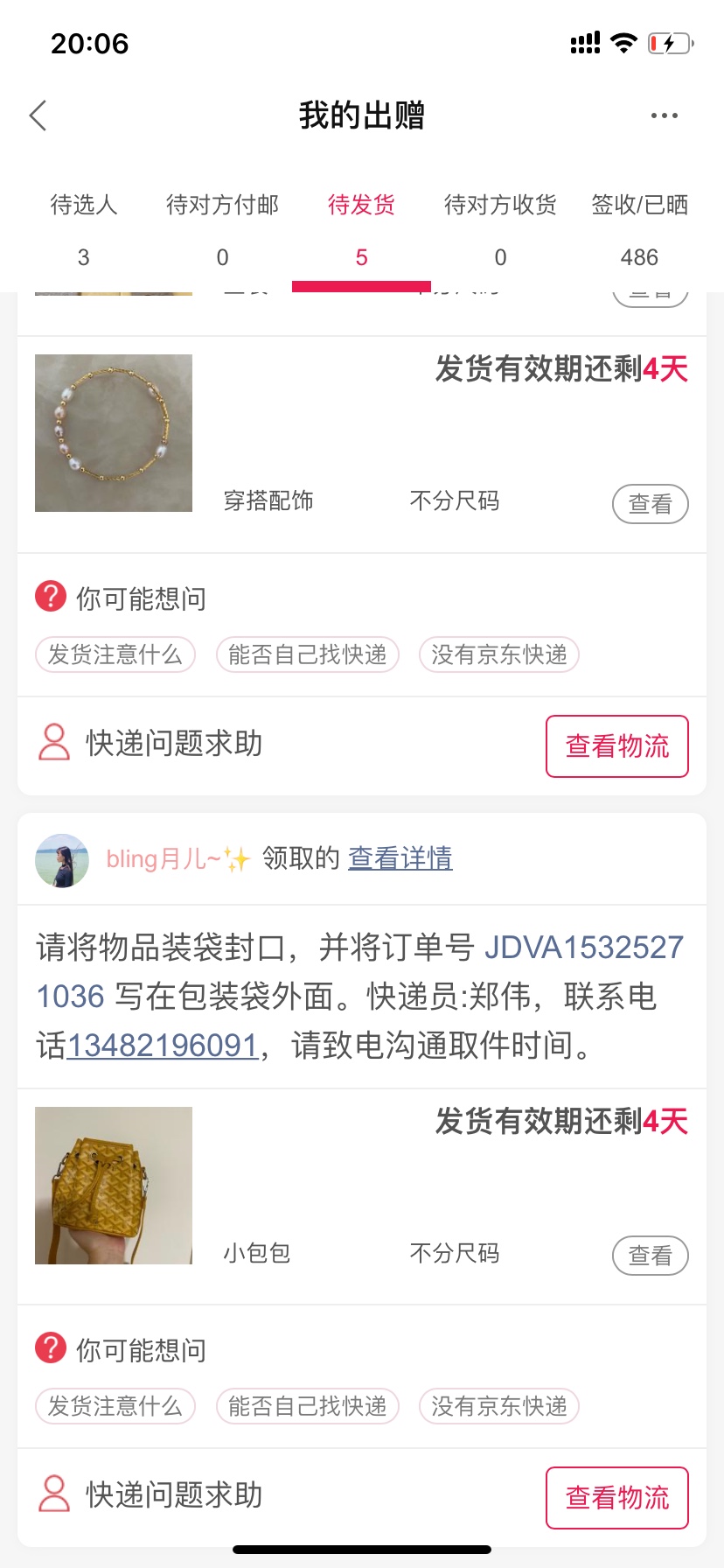Viewport: 724px width, 1568px height.
Task: Tap 查看 for the 穿搭配饰 item
Action: pyautogui.click(x=650, y=504)
